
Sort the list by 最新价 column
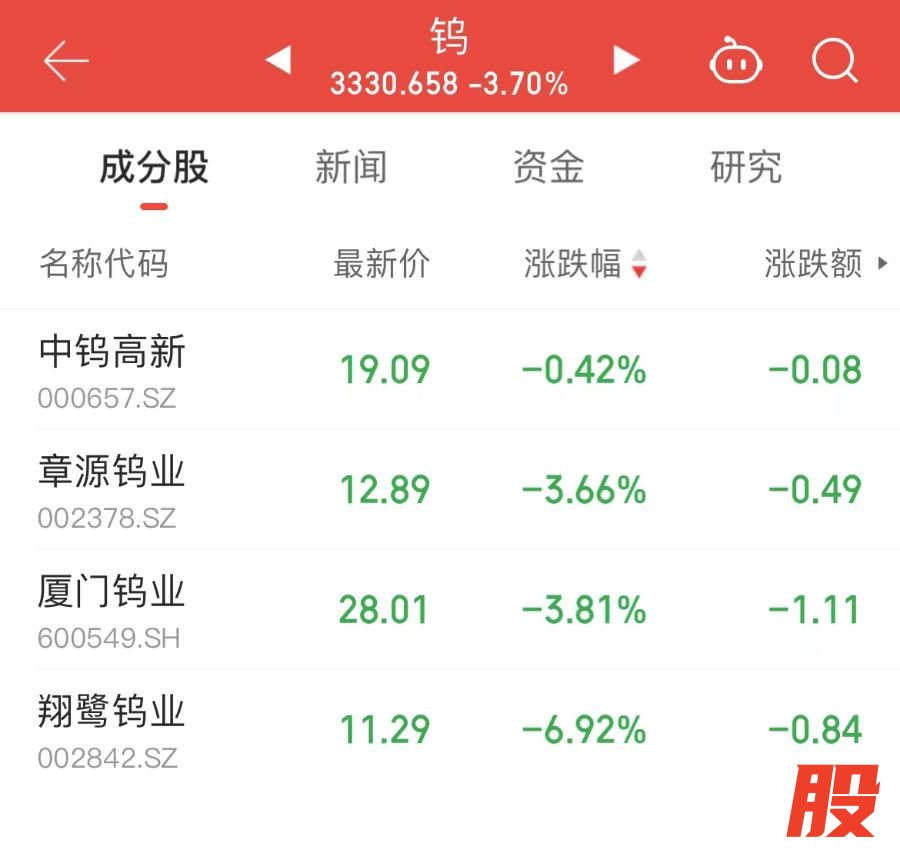coord(382,264)
